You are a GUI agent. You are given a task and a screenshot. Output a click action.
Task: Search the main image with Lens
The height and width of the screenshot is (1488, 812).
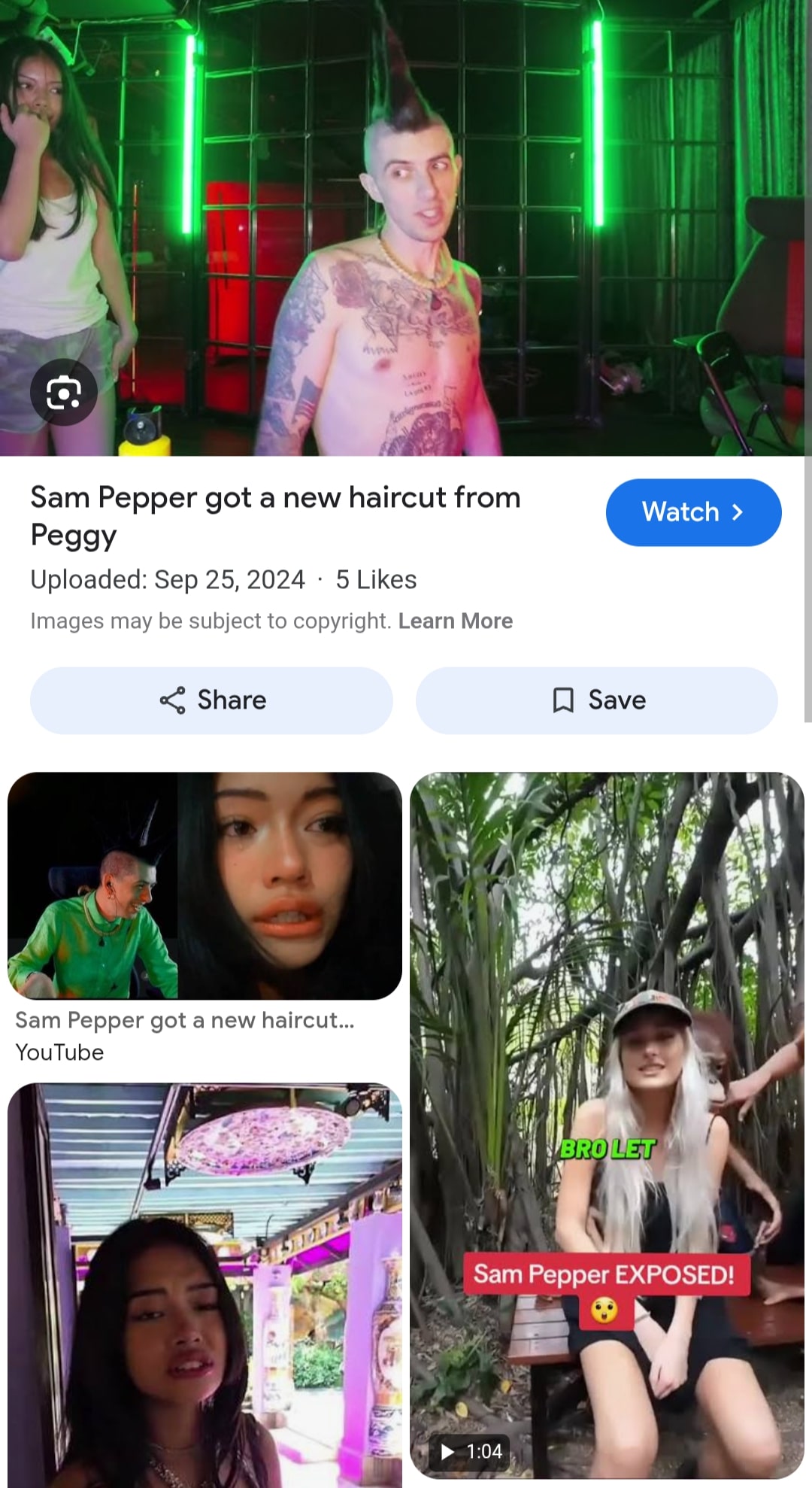coord(64,393)
